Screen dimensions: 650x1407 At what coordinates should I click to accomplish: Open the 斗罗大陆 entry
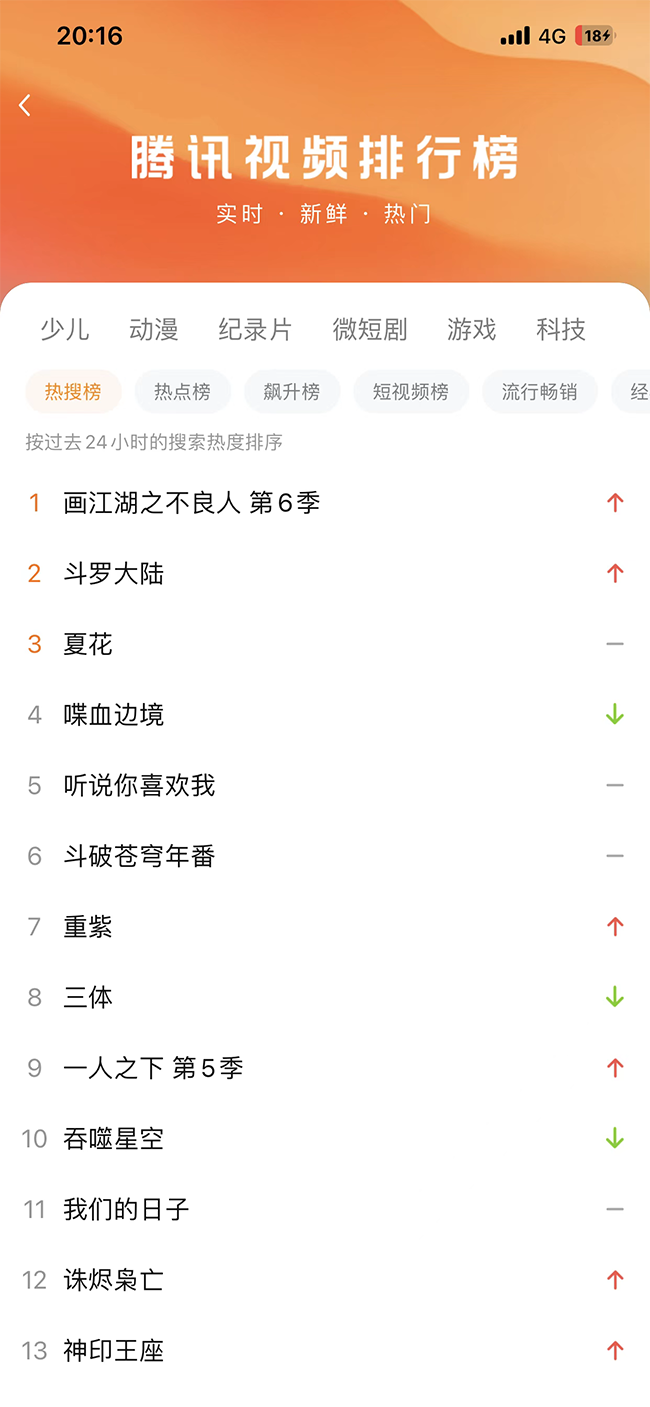(x=114, y=574)
